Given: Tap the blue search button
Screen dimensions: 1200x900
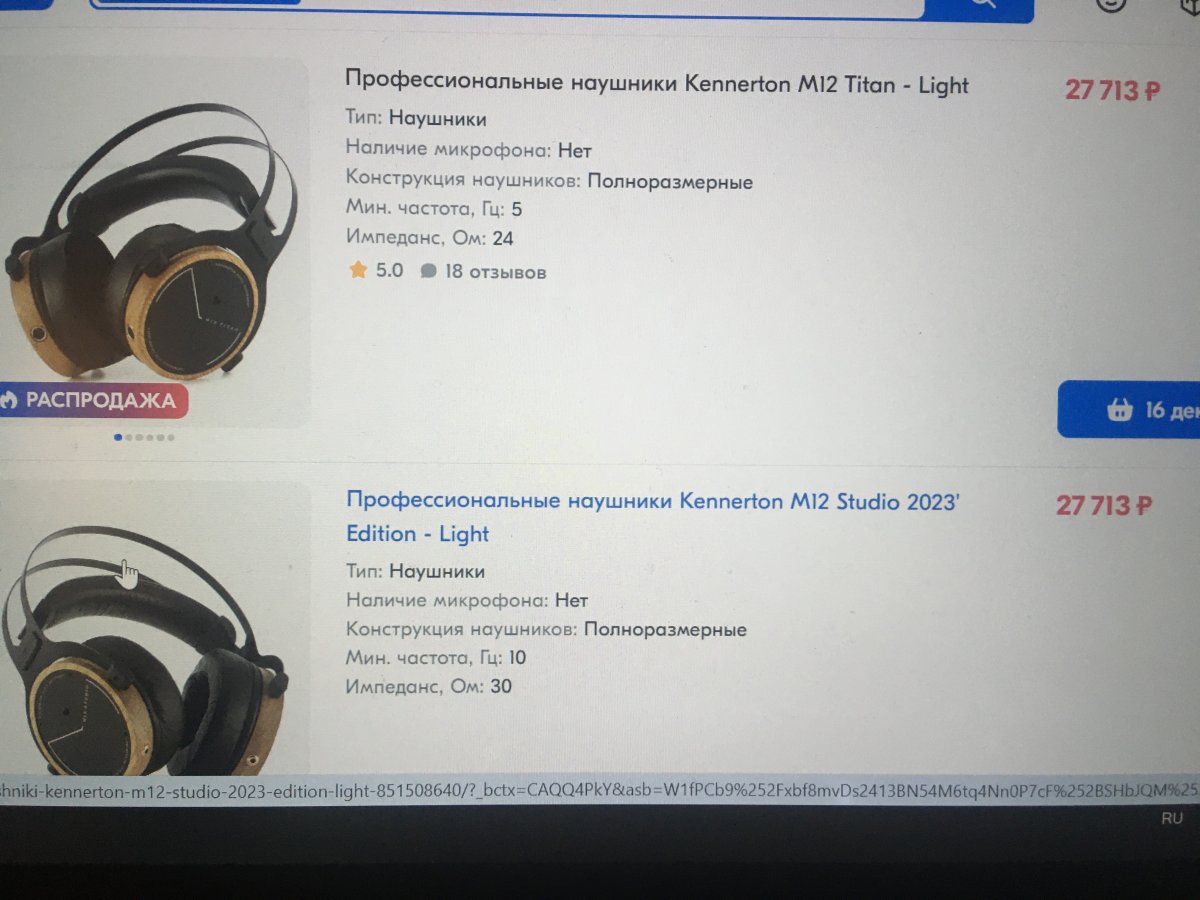Looking at the screenshot, I should coord(978,6).
